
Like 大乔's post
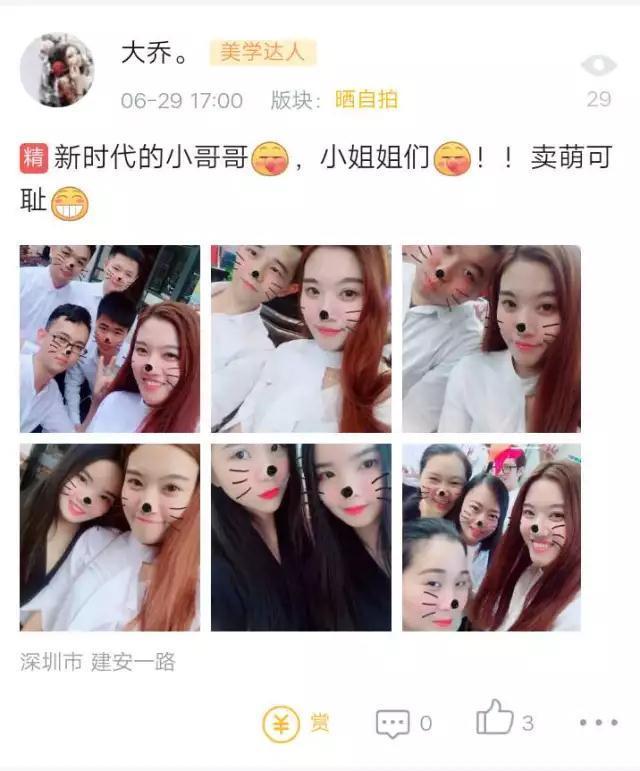click(x=503, y=720)
